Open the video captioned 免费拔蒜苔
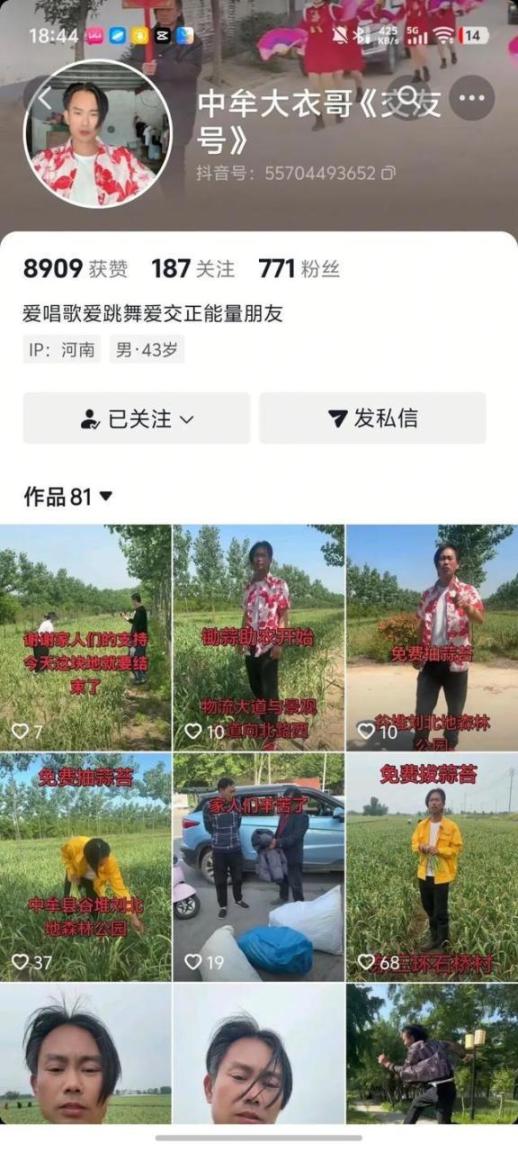The image size is (518, 1151). coord(432,867)
